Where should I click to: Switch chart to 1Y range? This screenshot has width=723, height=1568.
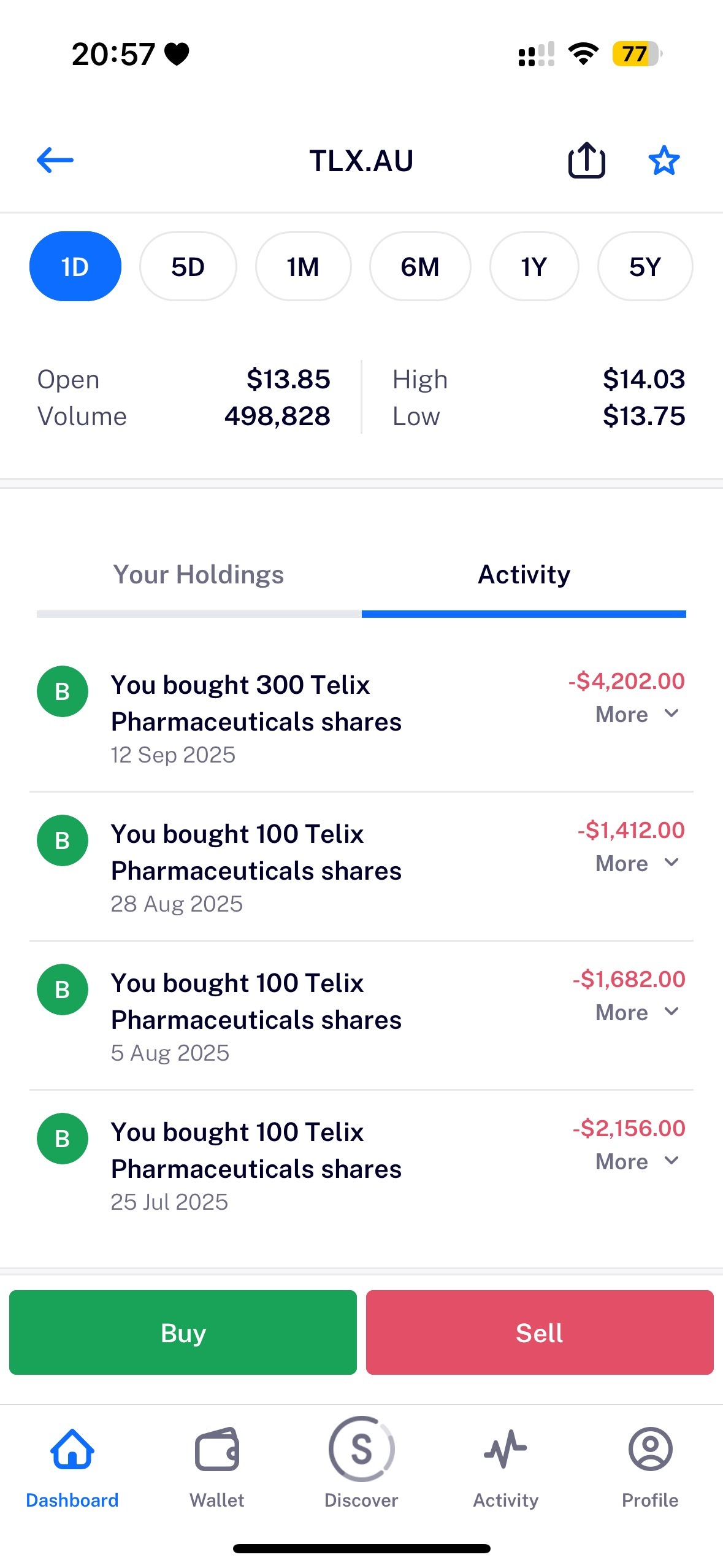[x=534, y=266]
